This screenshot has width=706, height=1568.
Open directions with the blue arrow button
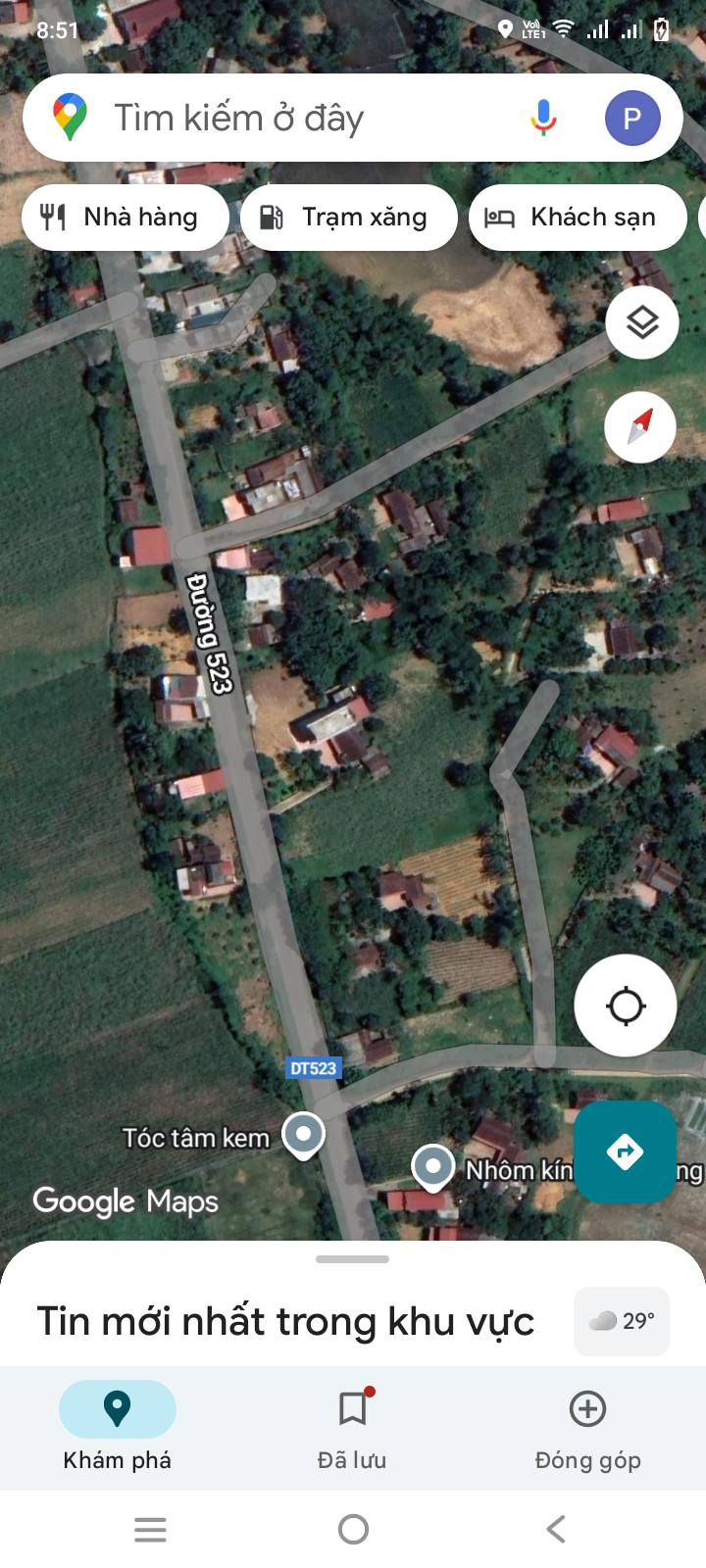click(626, 1151)
